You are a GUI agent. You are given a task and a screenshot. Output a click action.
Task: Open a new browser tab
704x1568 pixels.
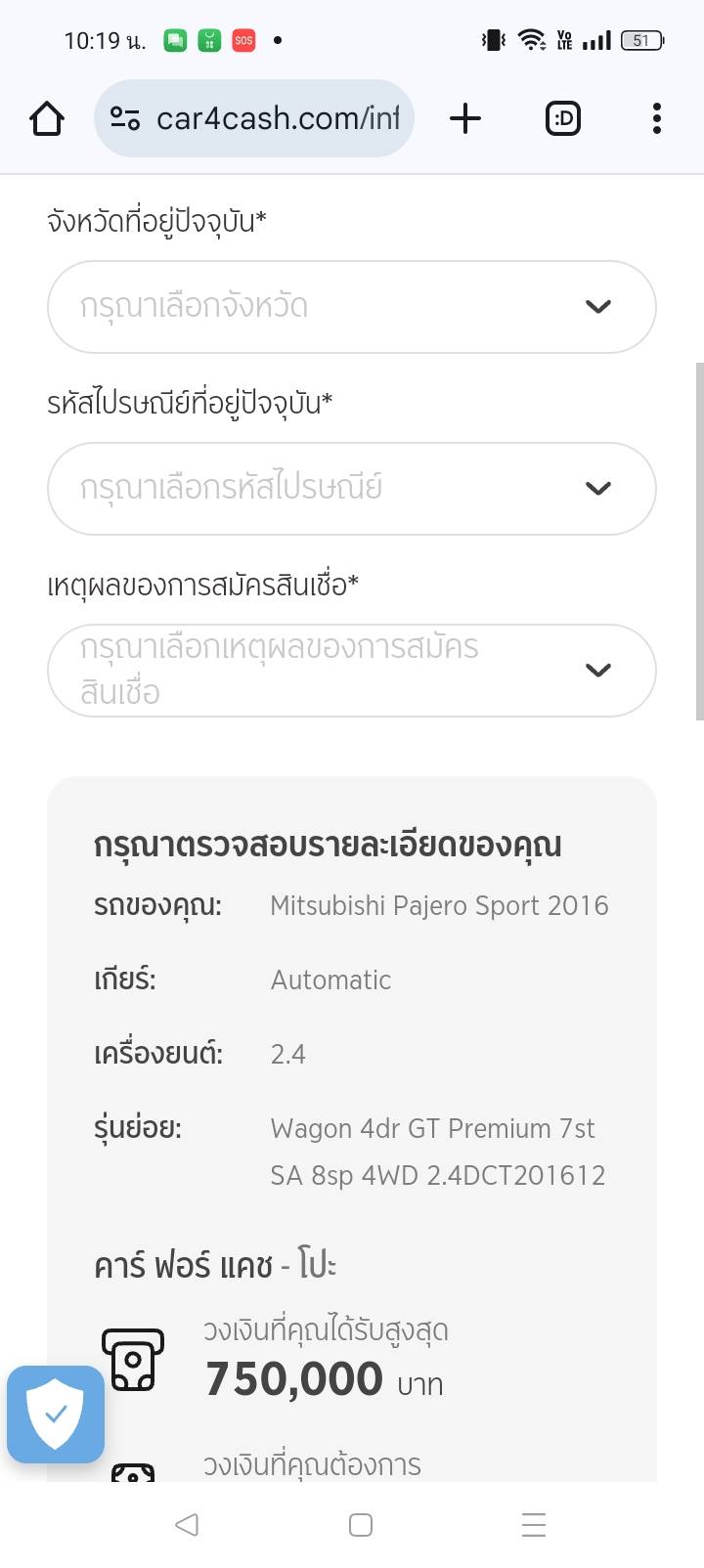(465, 119)
